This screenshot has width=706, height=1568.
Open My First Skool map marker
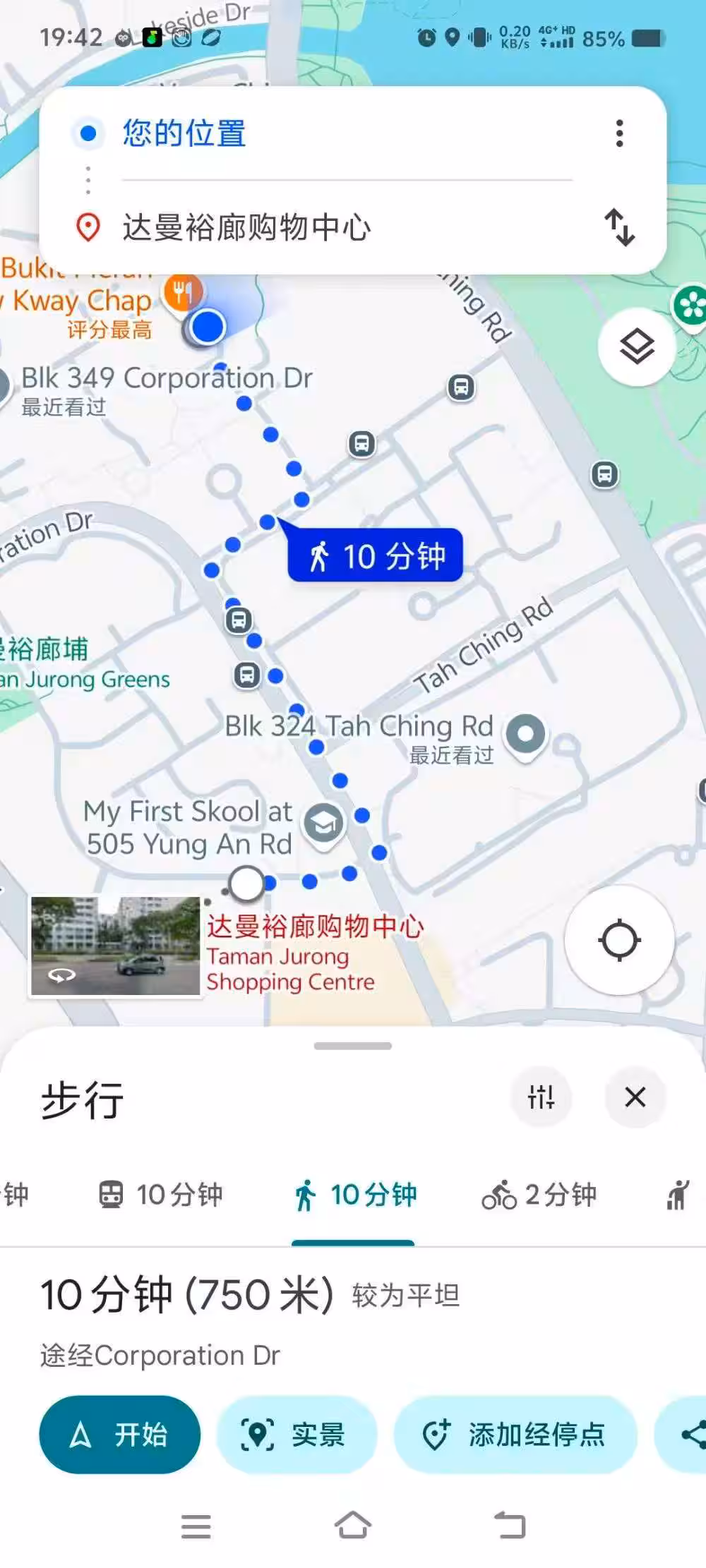[x=323, y=824]
